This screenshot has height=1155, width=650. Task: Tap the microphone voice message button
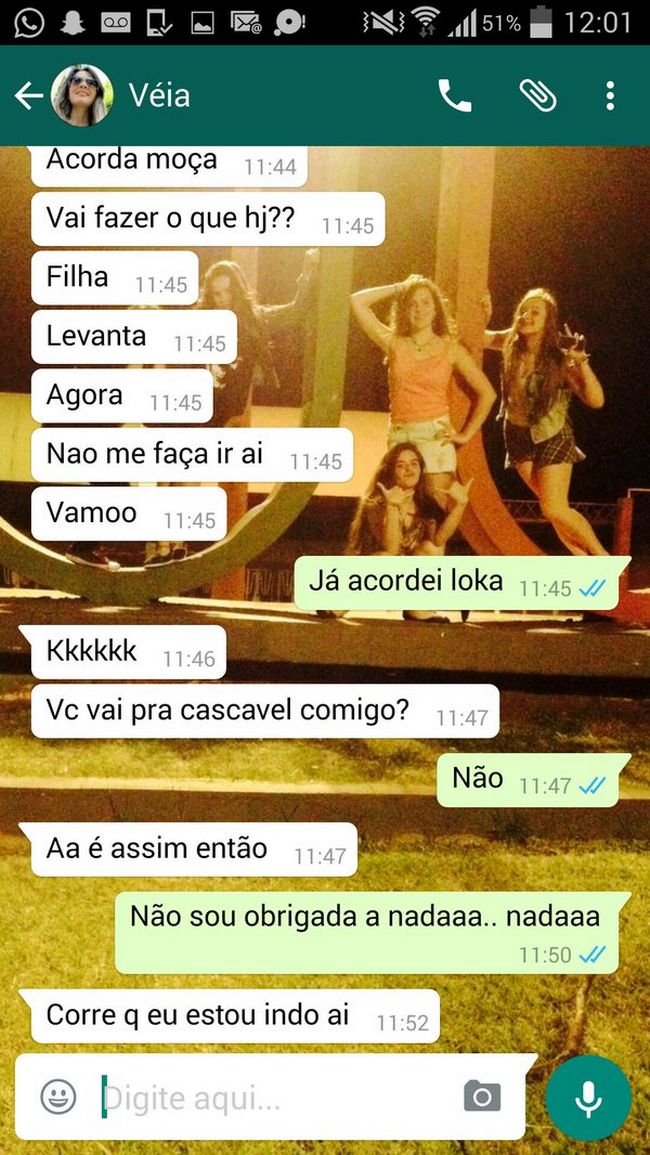point(589,1098)
